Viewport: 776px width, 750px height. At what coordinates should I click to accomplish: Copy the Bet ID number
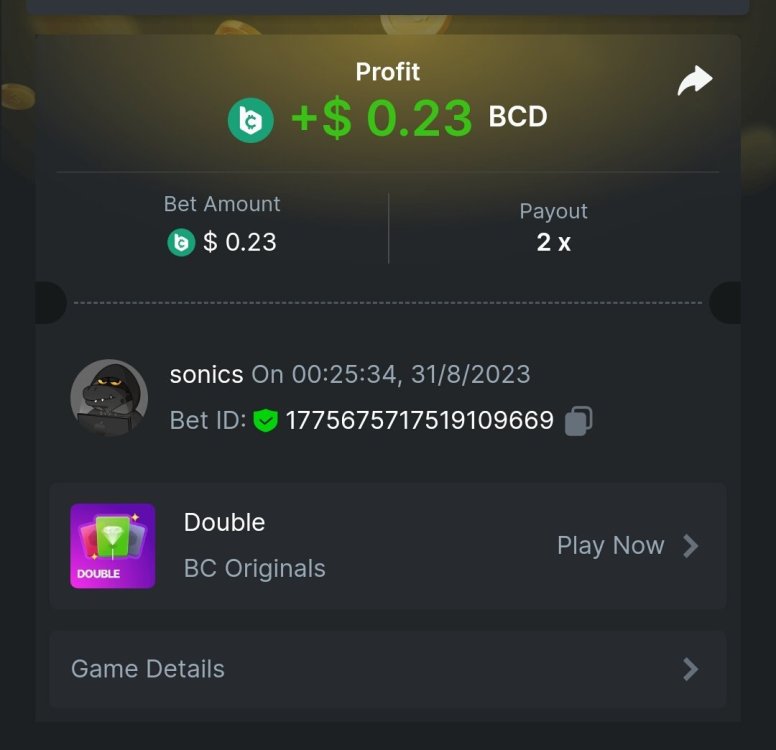tap(578, 421)
